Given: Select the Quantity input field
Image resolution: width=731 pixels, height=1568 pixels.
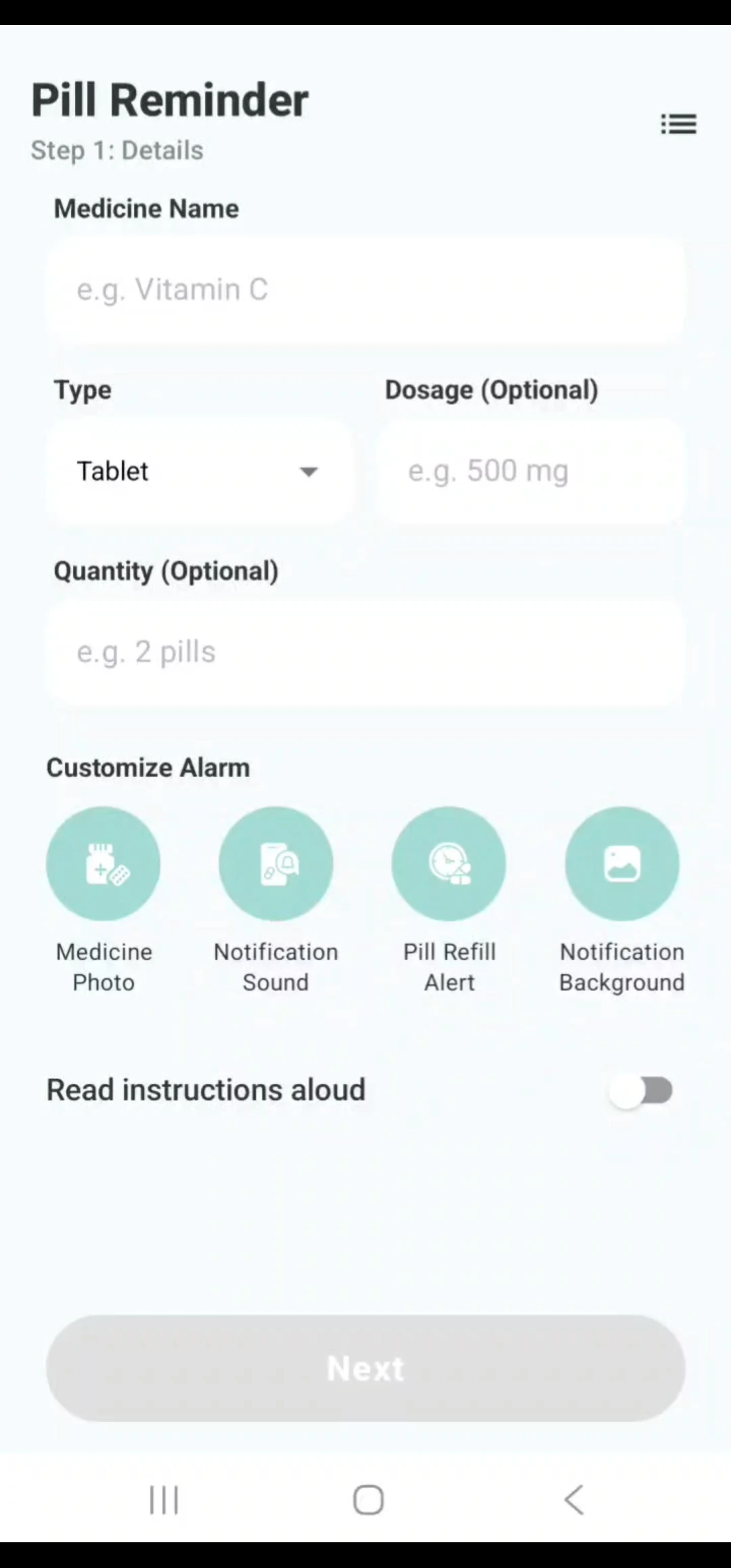Looking at the screenshot, I should point(365,652).
